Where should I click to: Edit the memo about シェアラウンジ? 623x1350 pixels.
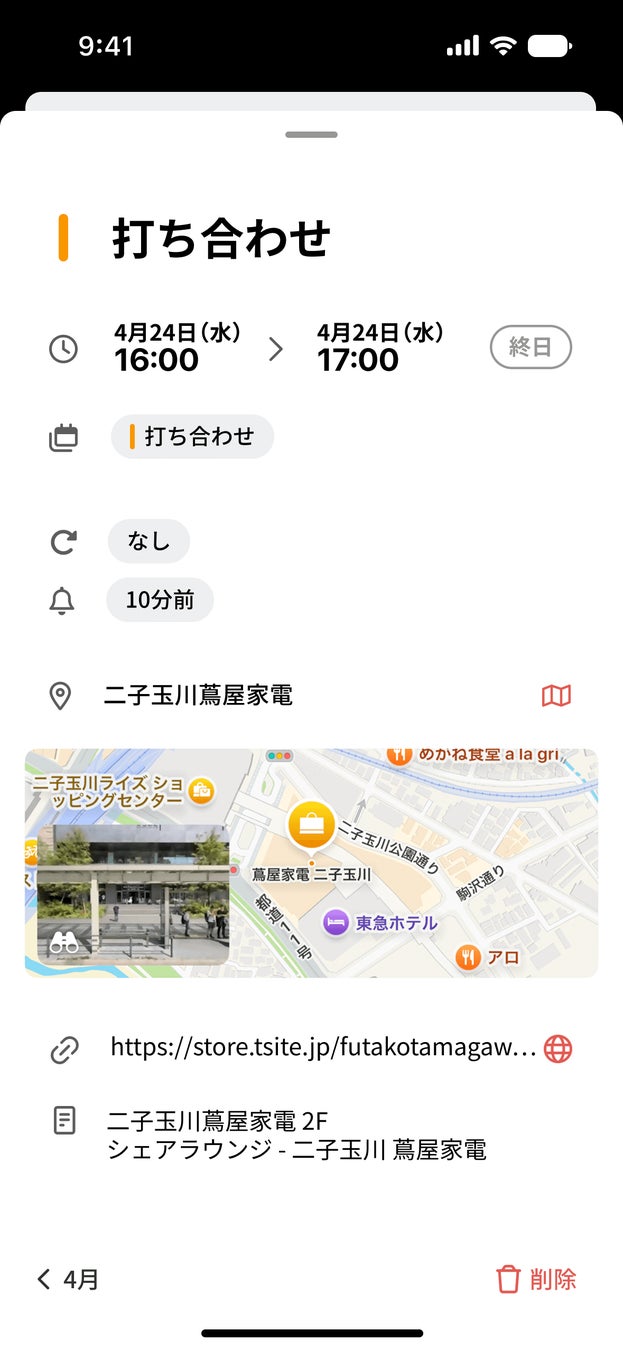(296, 1135)
